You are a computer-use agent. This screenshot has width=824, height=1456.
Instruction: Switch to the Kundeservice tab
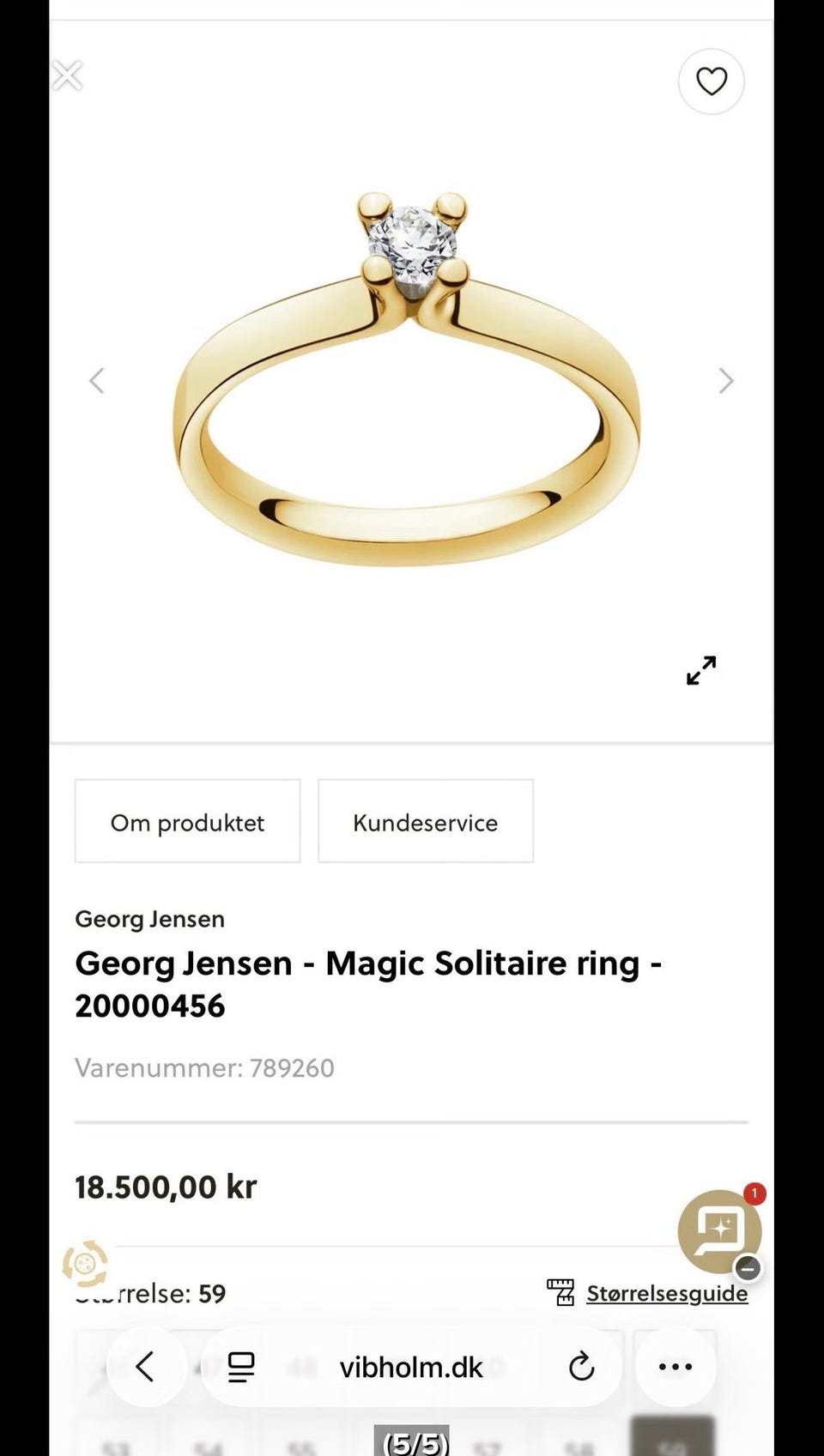425,821
